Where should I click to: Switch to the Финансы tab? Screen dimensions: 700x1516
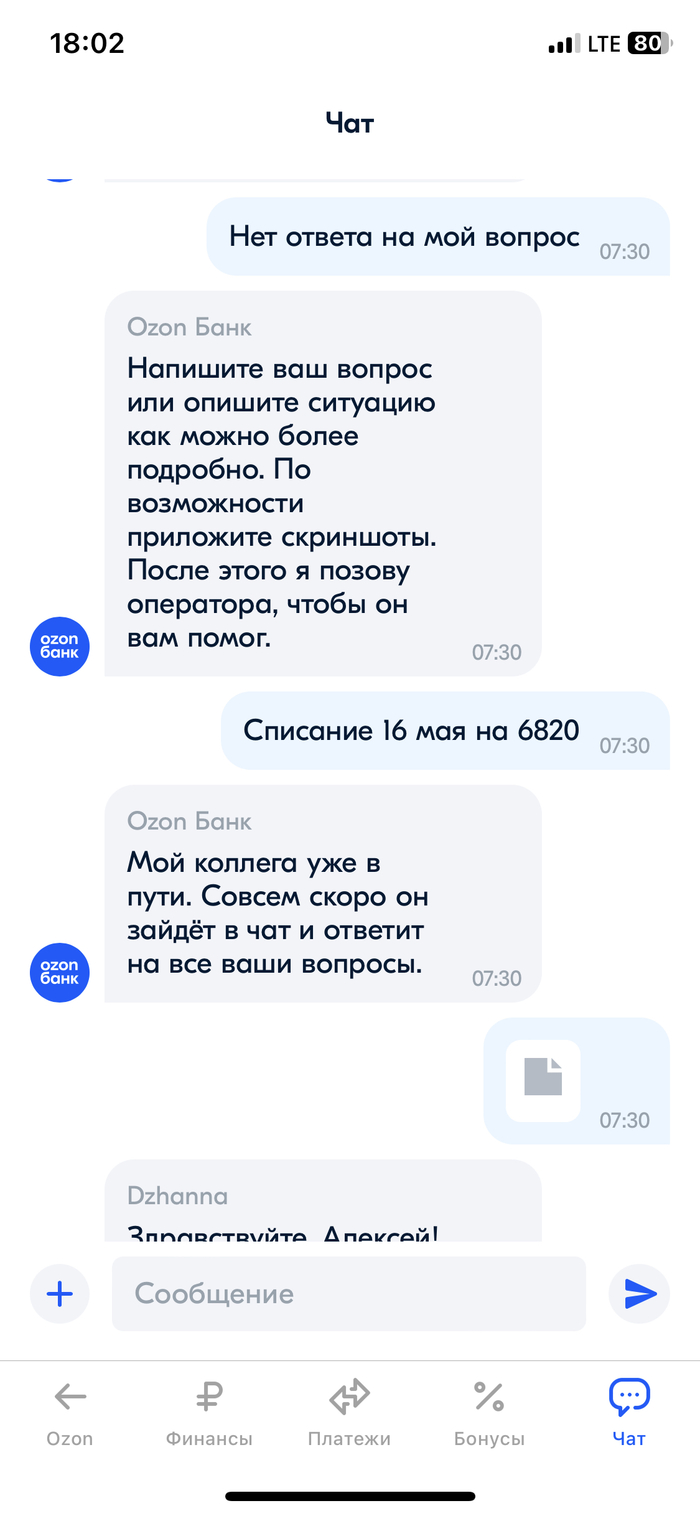[x=209, y=1412]
